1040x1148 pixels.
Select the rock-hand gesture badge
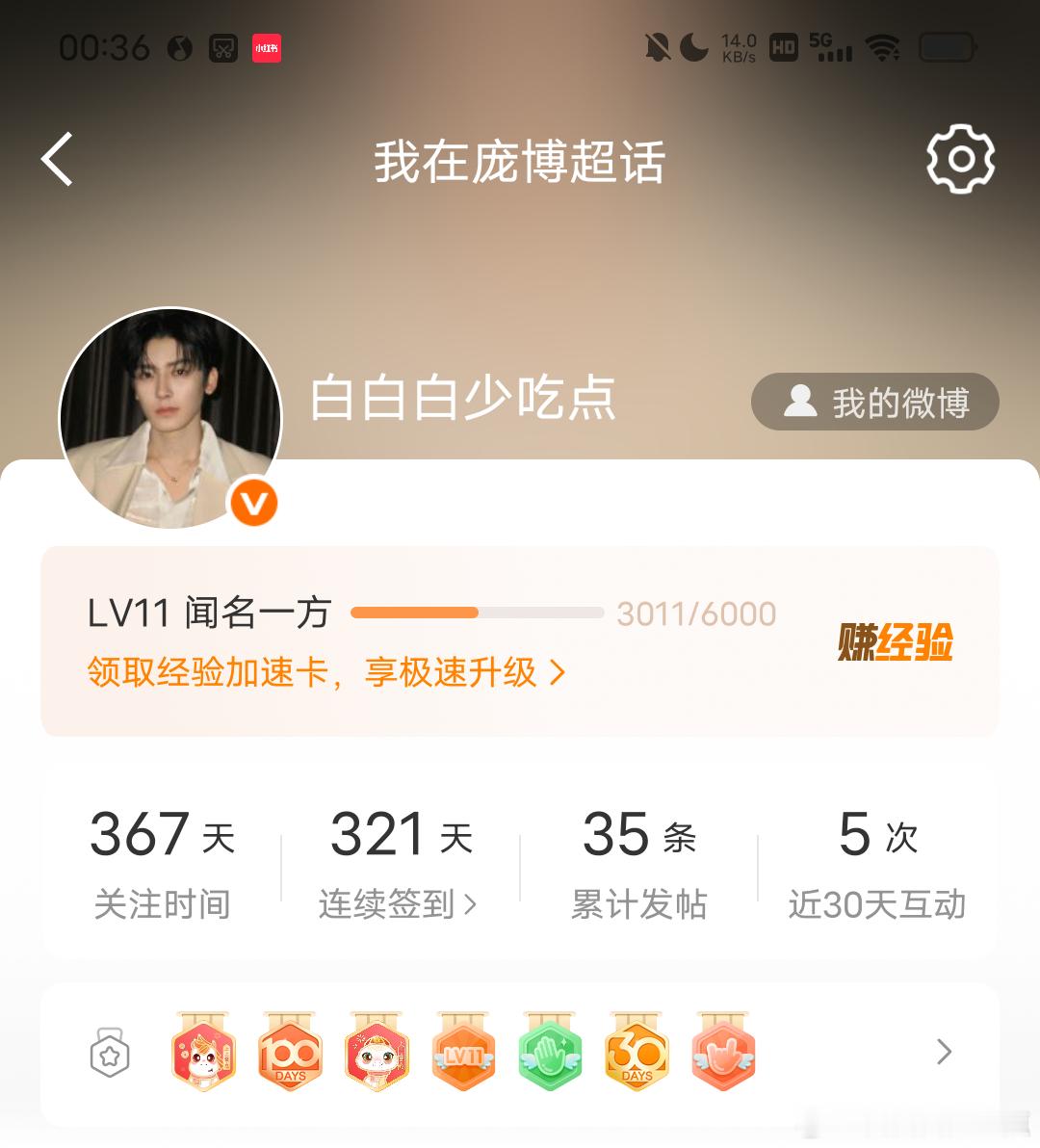click(723, 1055)
